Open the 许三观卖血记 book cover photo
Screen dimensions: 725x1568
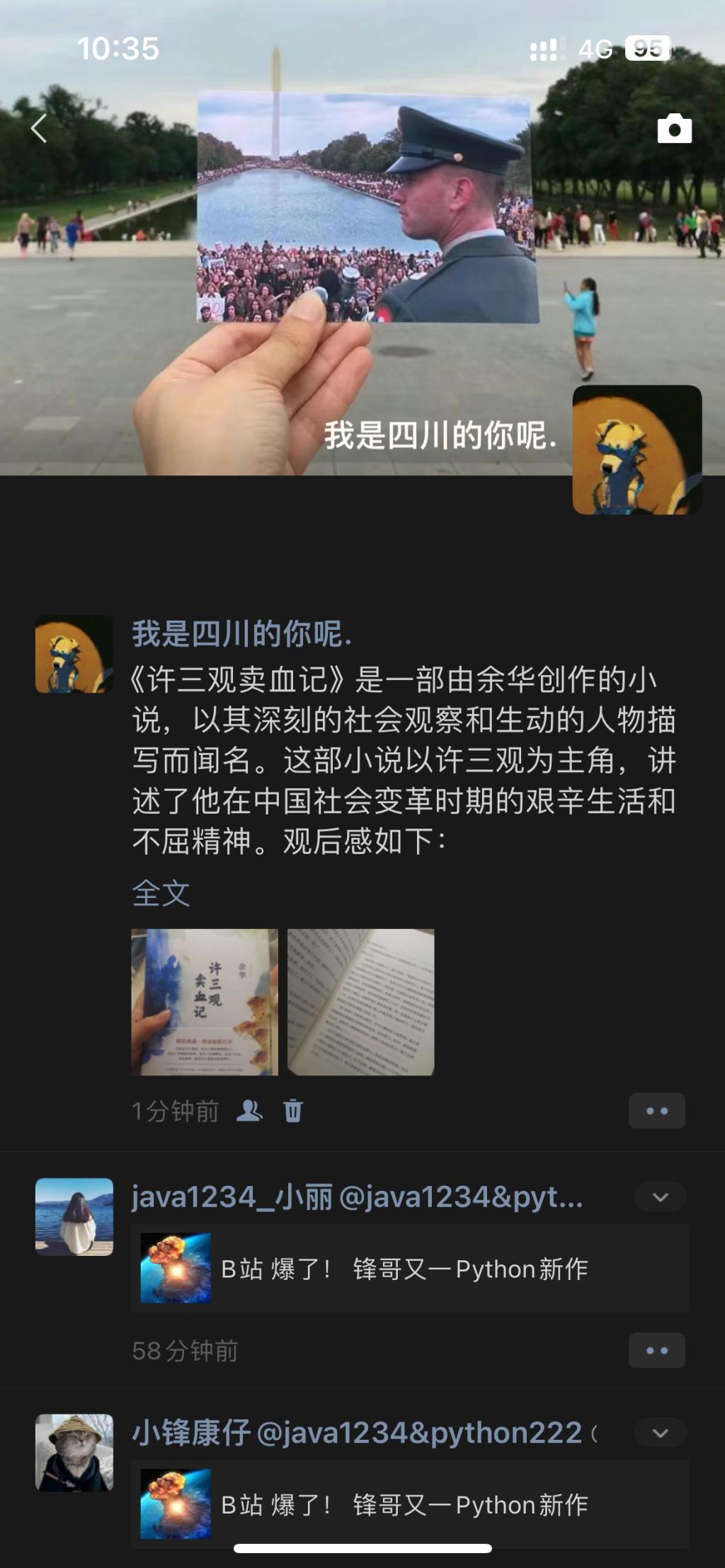click(205, 1002)
